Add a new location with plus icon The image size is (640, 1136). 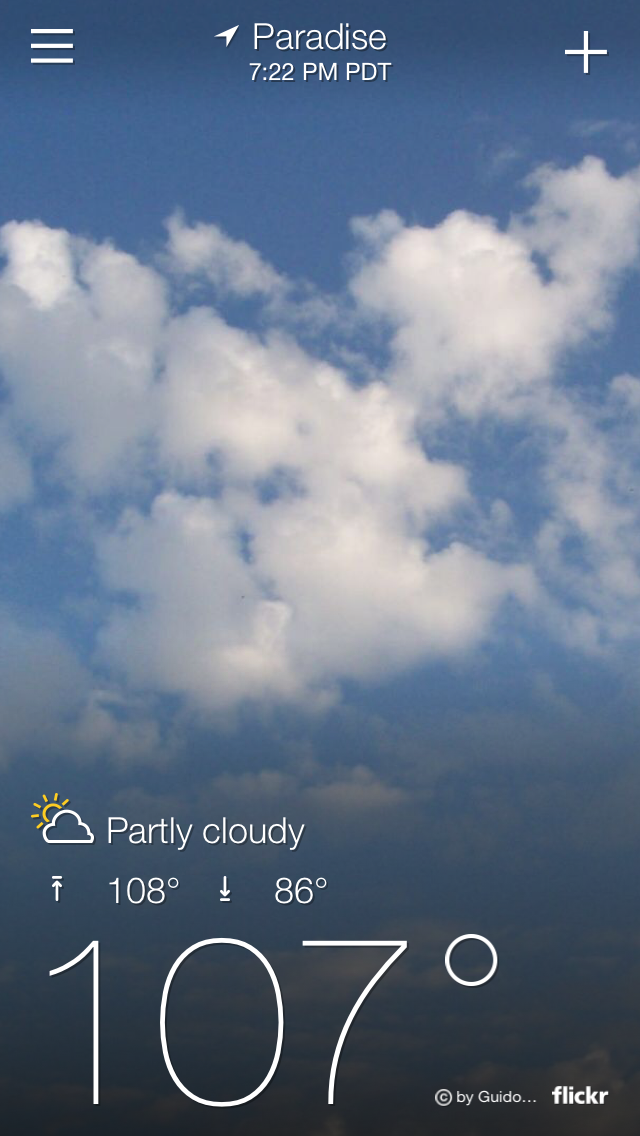pyautogui.click(x=586, y=52)
